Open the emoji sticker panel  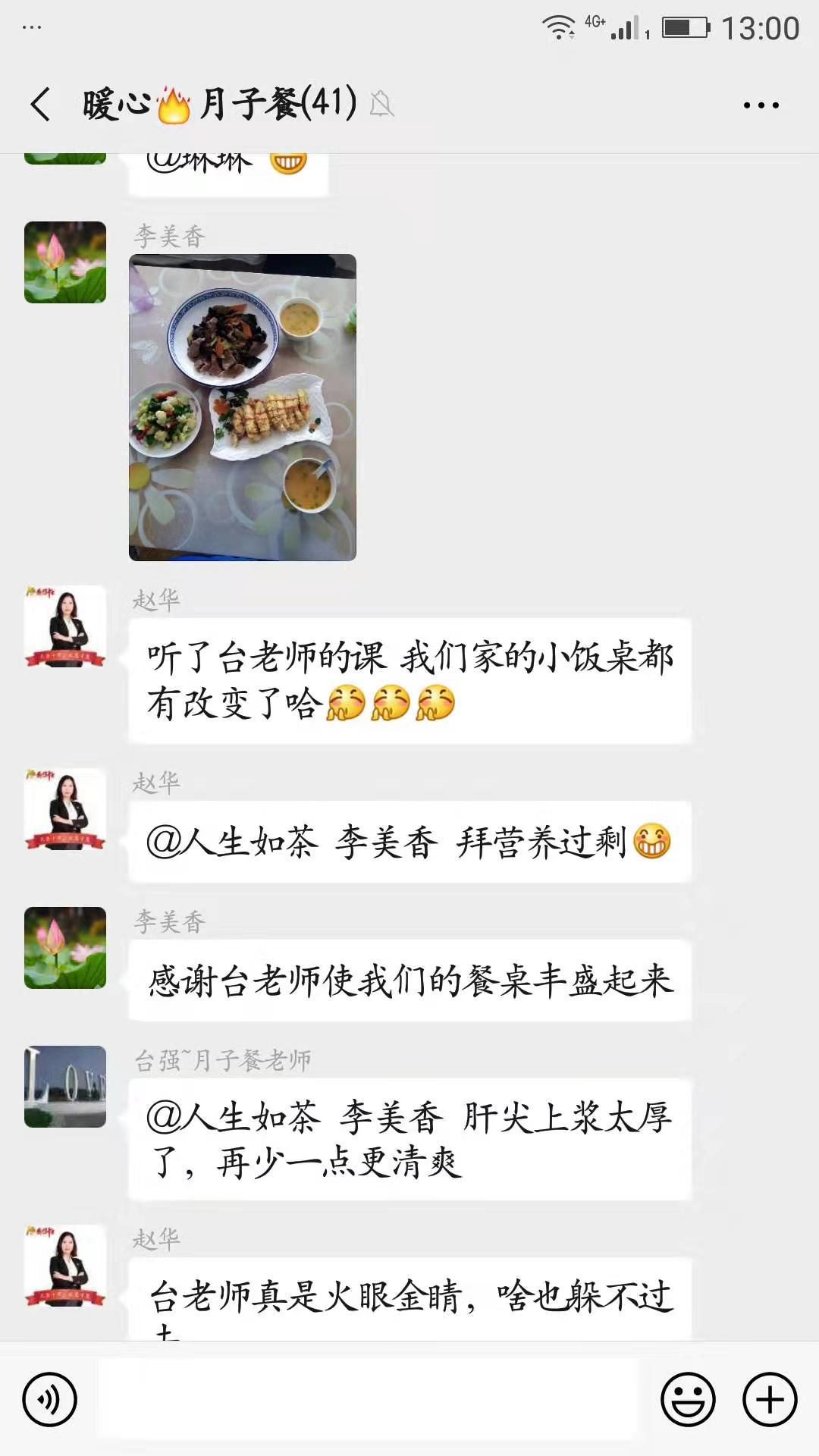[688, 1399]
